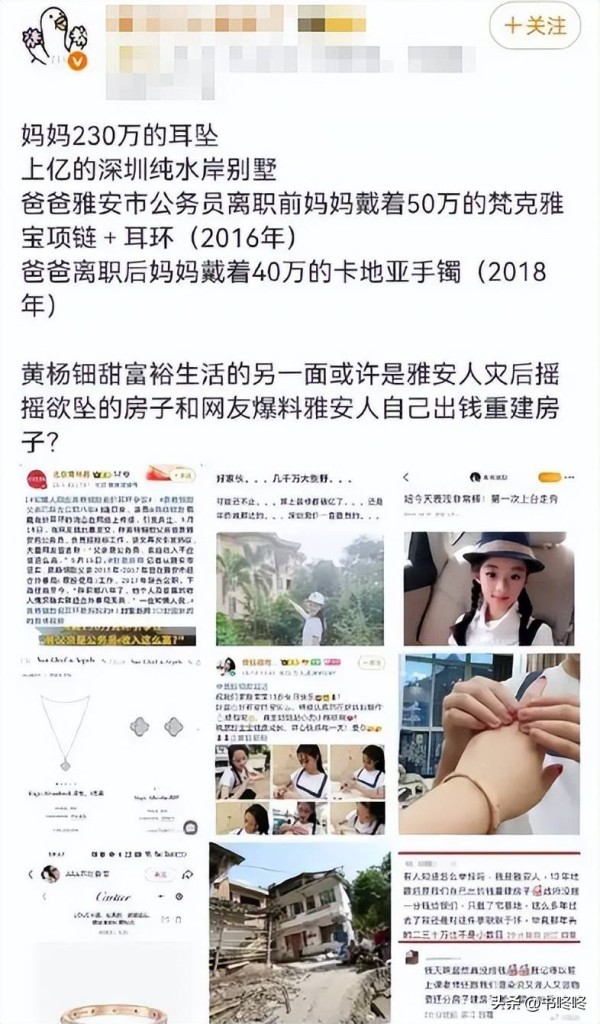Open the netizen comments screenshot image
The height and width of the screenshot is (1024, 600).
coord(489,933)
